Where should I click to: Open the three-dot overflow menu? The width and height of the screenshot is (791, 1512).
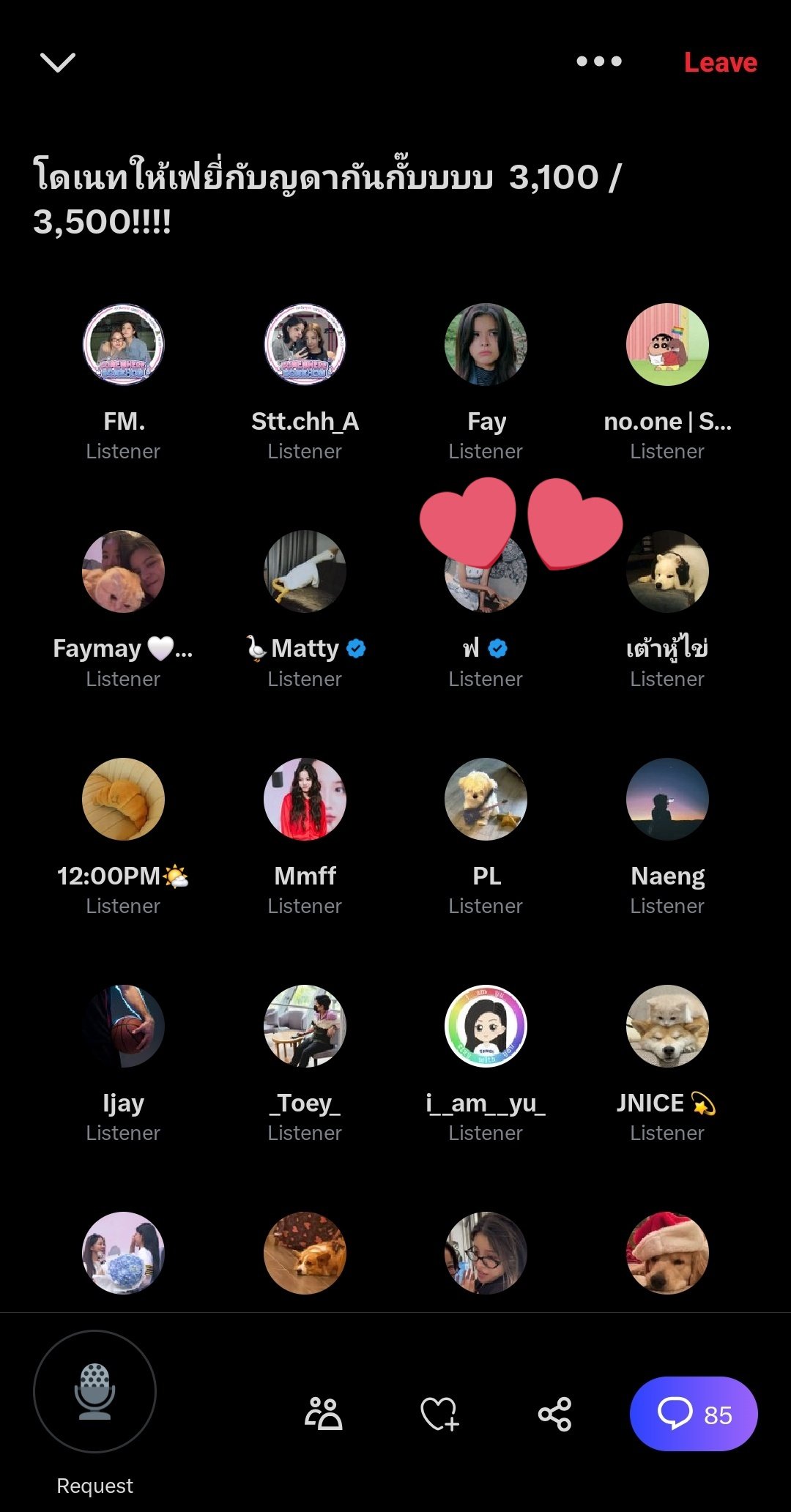[x=598, y=62]
